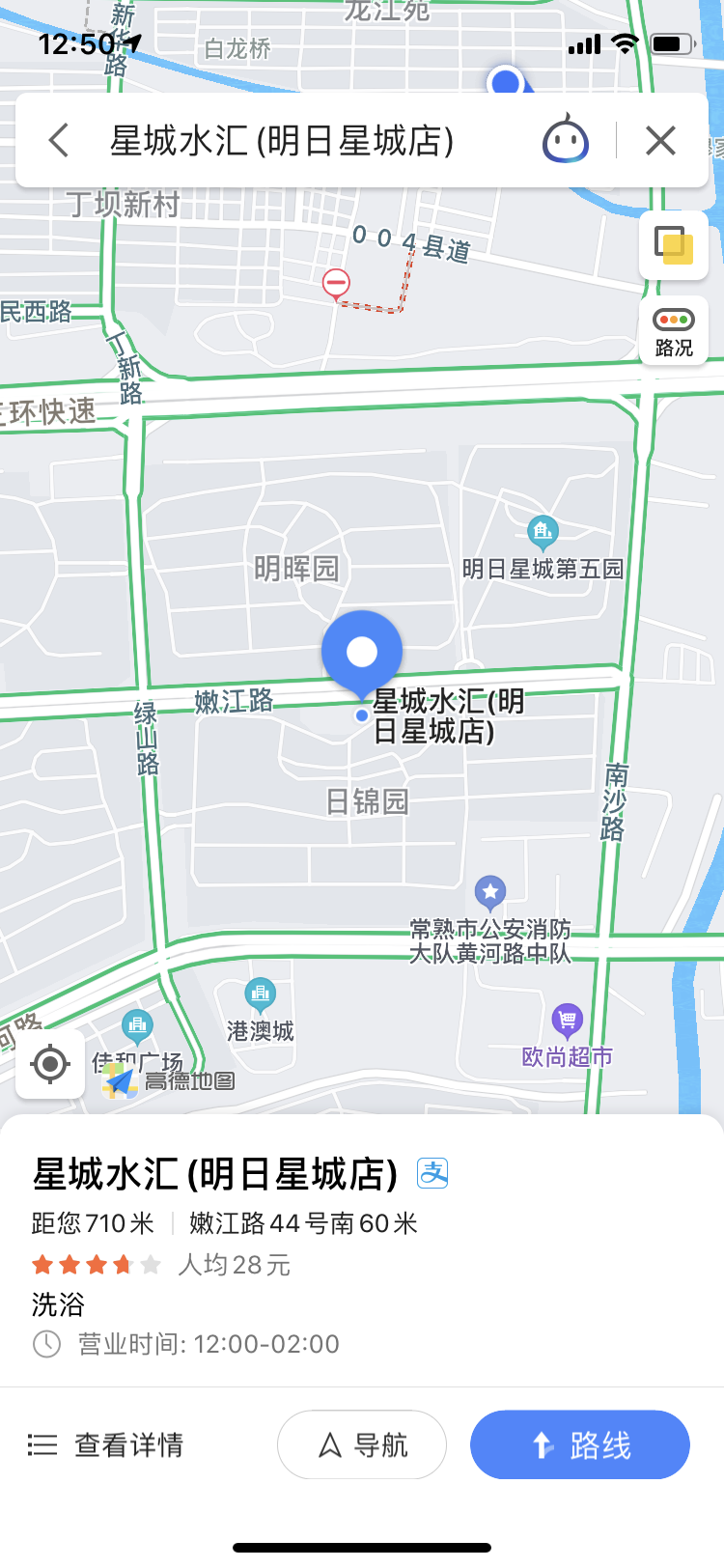Tap the 明日星城第五园 map marker

tap(543, 532)
